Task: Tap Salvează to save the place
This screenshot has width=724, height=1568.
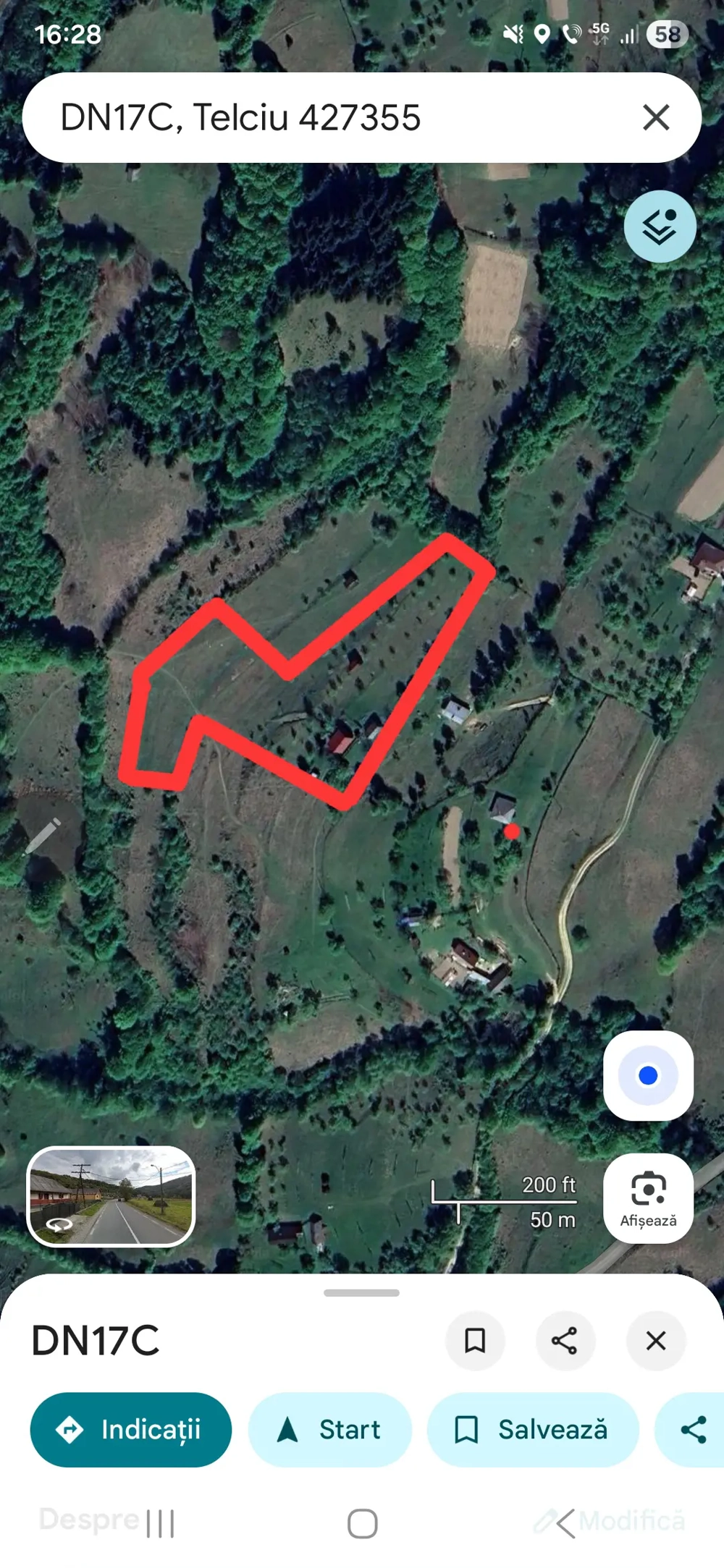Action: click(x=533, y=1429)
